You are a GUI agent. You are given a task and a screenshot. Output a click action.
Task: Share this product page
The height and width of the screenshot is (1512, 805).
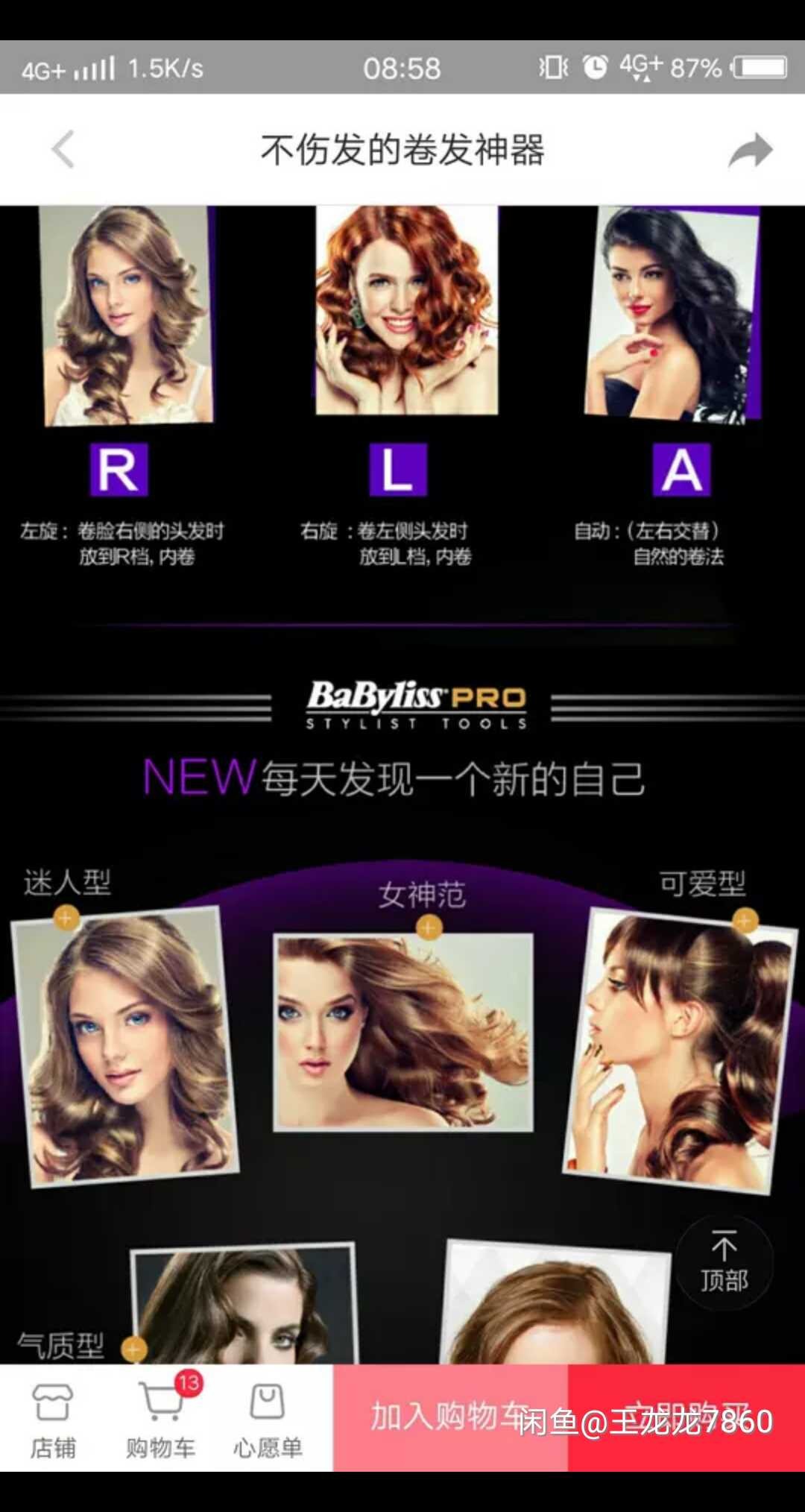751,150
